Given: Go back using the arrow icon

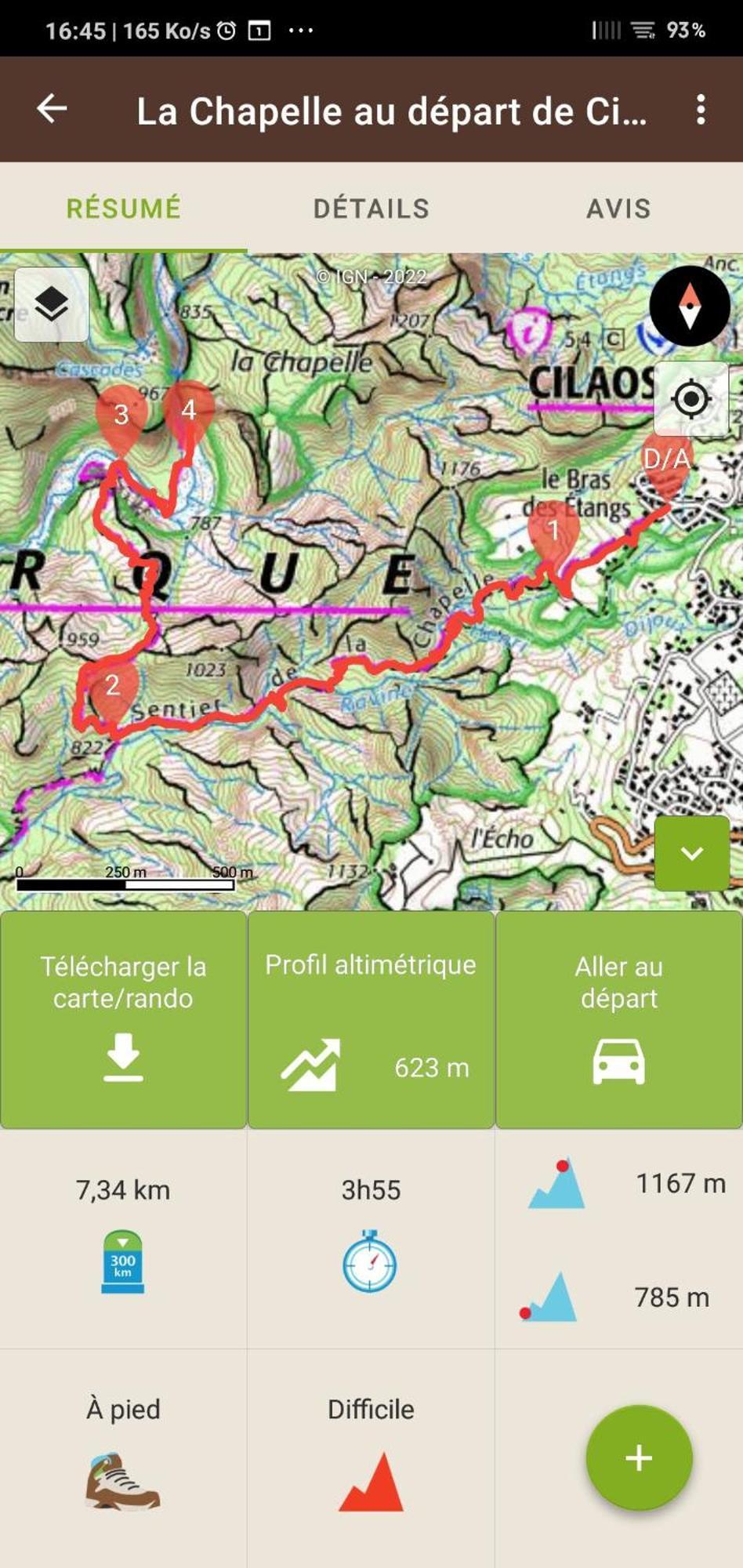Looking at the screenshot, I should 52,109.
